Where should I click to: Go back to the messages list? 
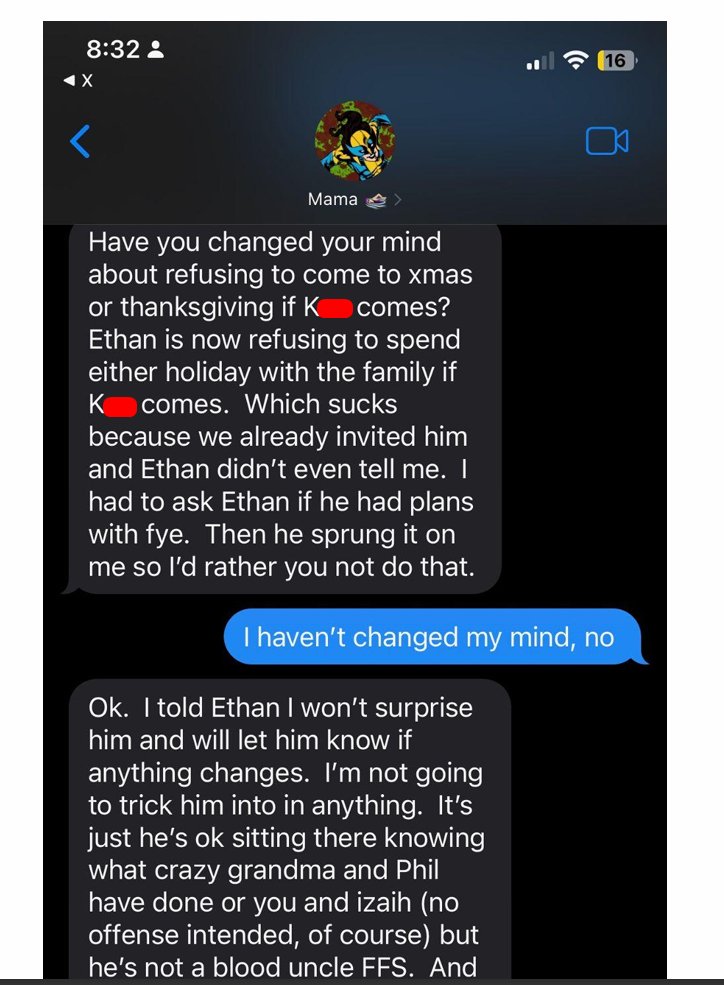click(x=80, y=141)
